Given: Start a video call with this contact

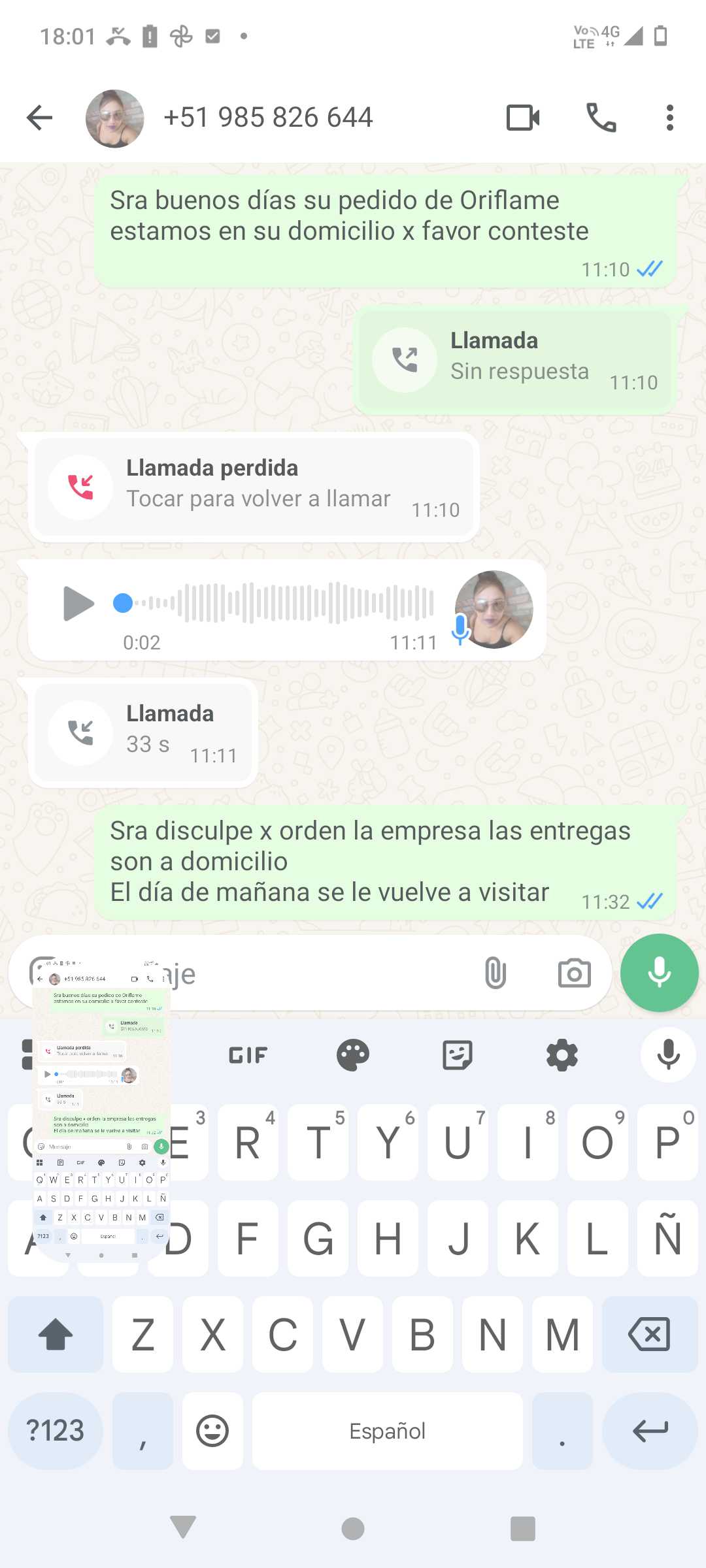Looking at the screenshot, I should point(523,118).
